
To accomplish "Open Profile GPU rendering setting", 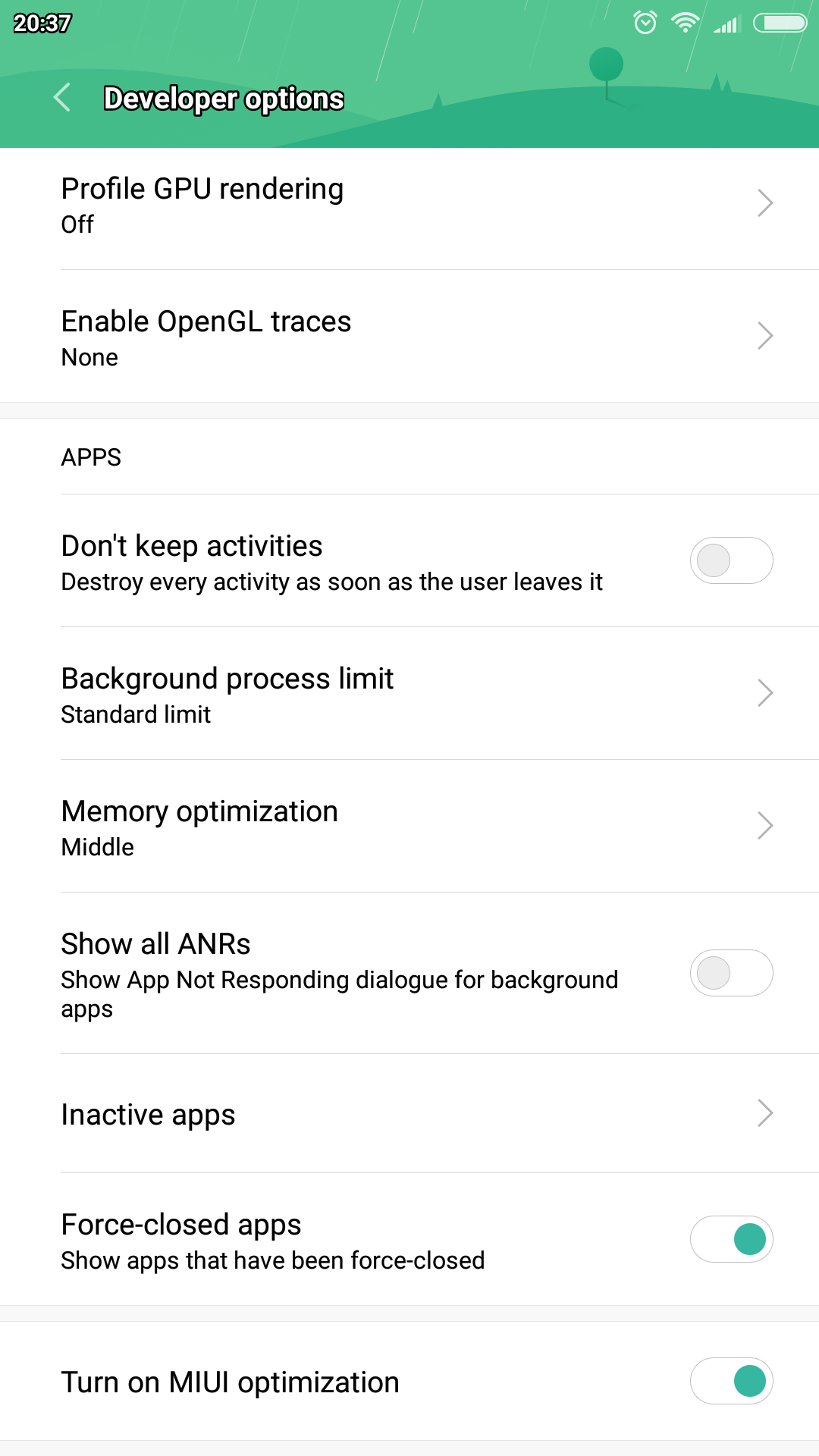I will pos(409,205).
